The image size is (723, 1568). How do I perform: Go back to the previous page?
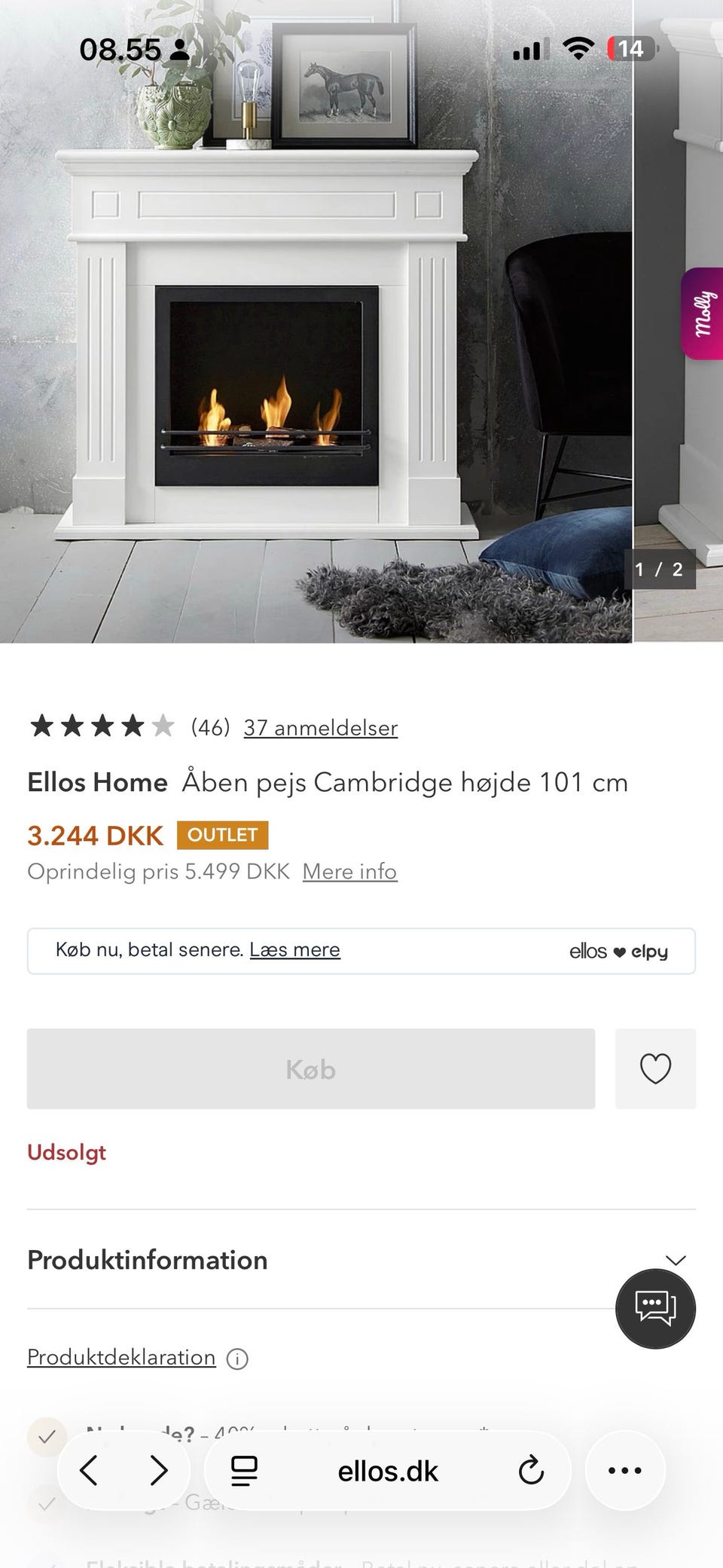(x=90, y=1470)
